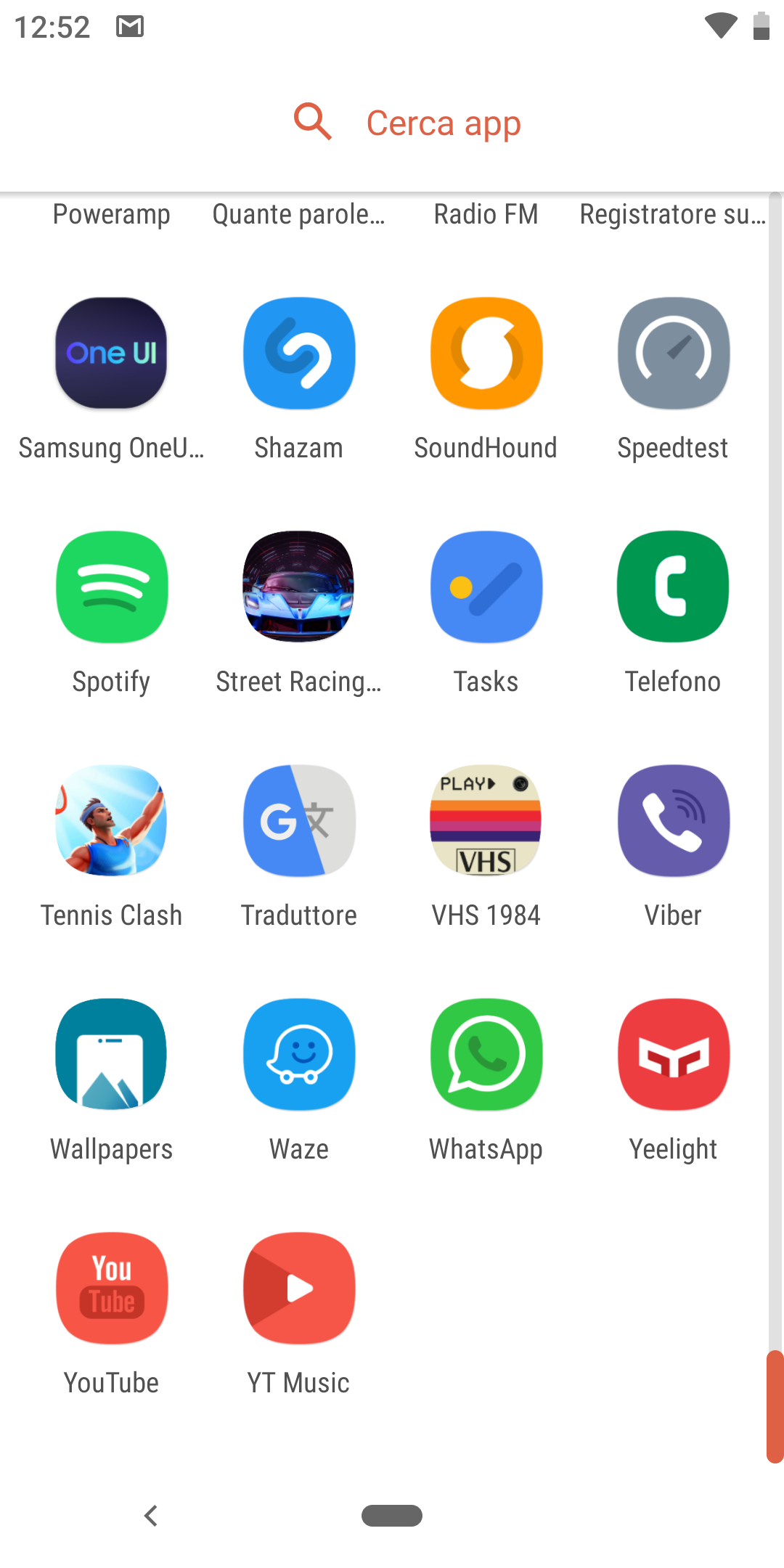
Task: Launch VHS 1984
Action: point(486,821)
